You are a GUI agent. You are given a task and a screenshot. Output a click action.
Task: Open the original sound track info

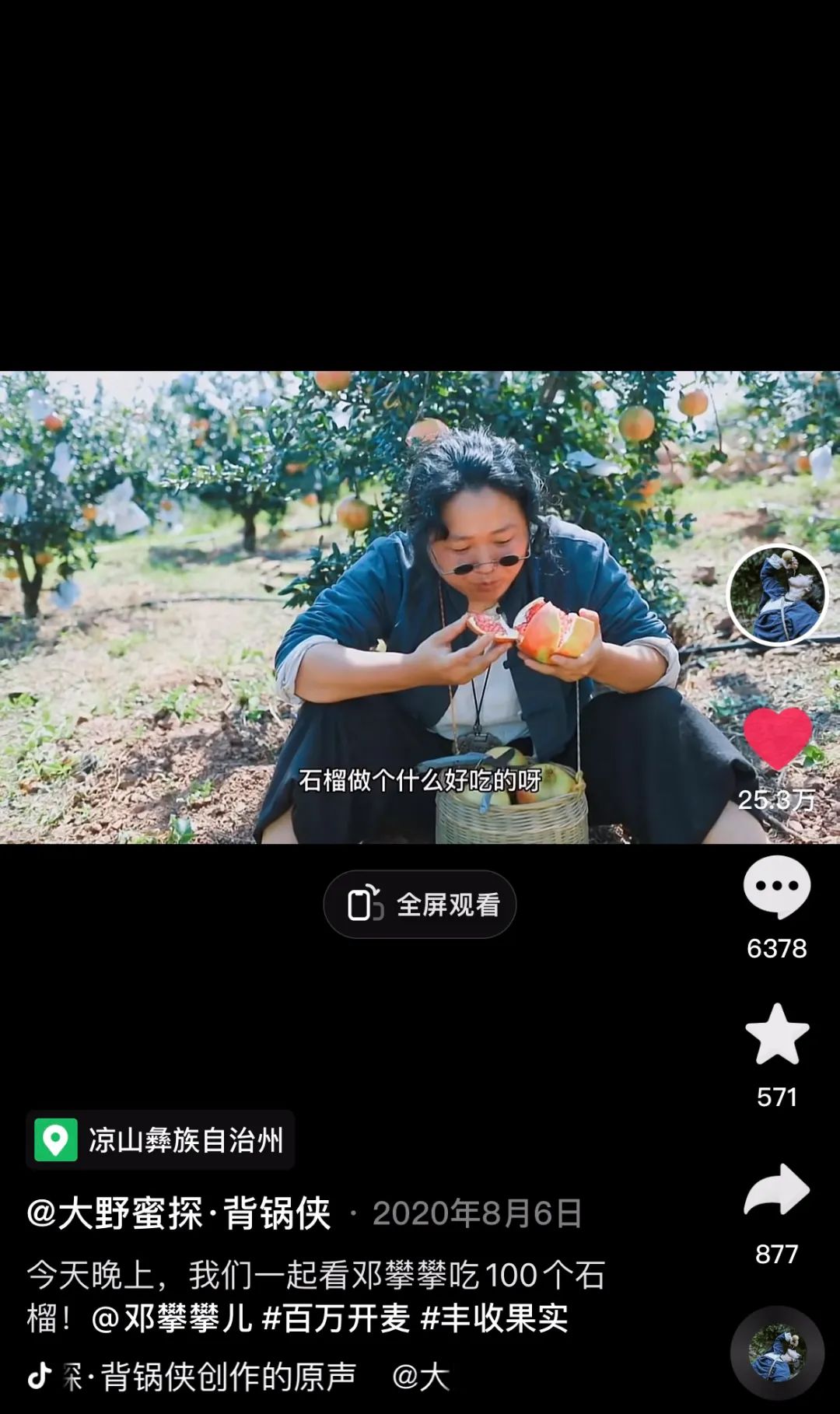click(210, 1377)
